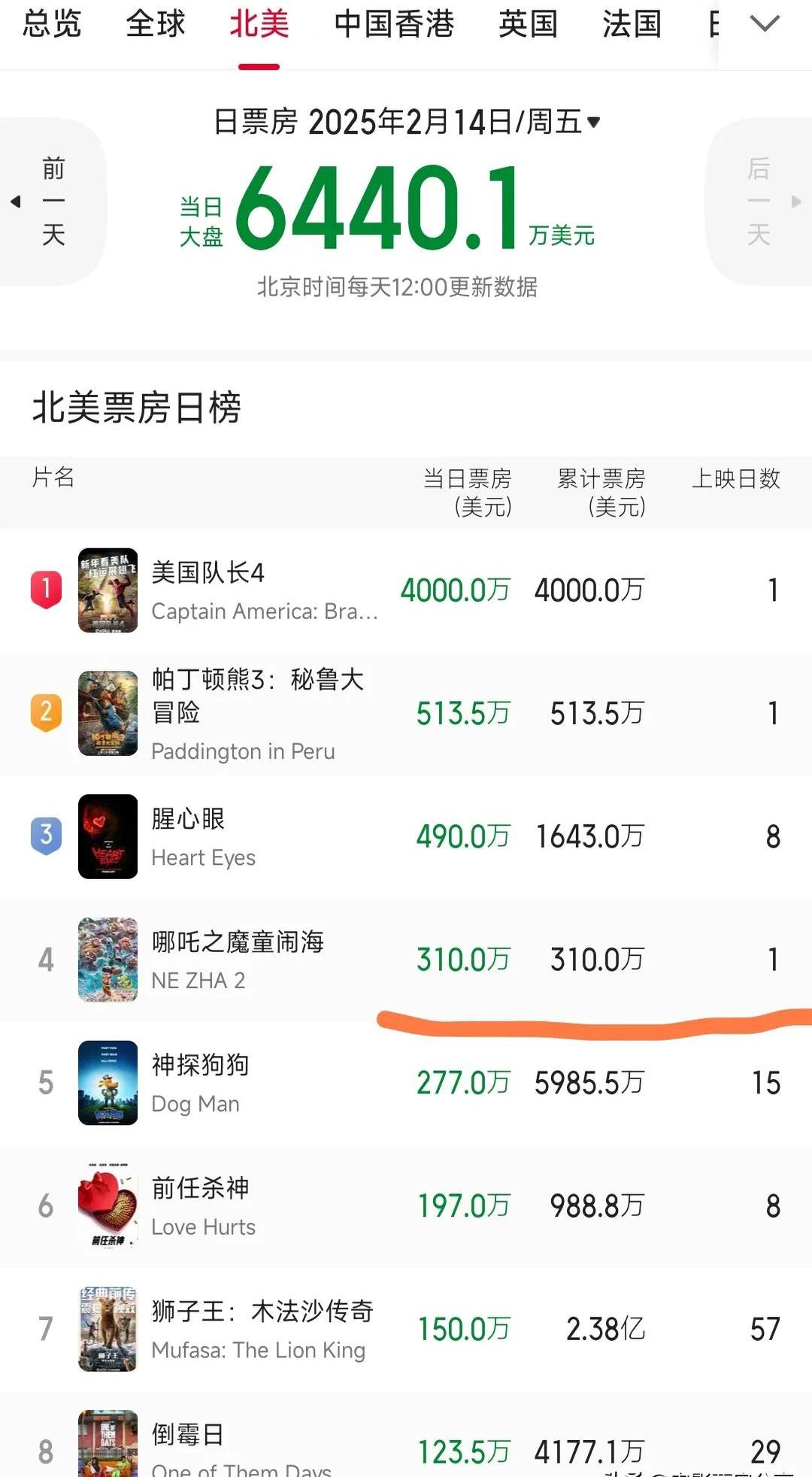View 前任杀神 Love Hurts details

(406, 1206)
